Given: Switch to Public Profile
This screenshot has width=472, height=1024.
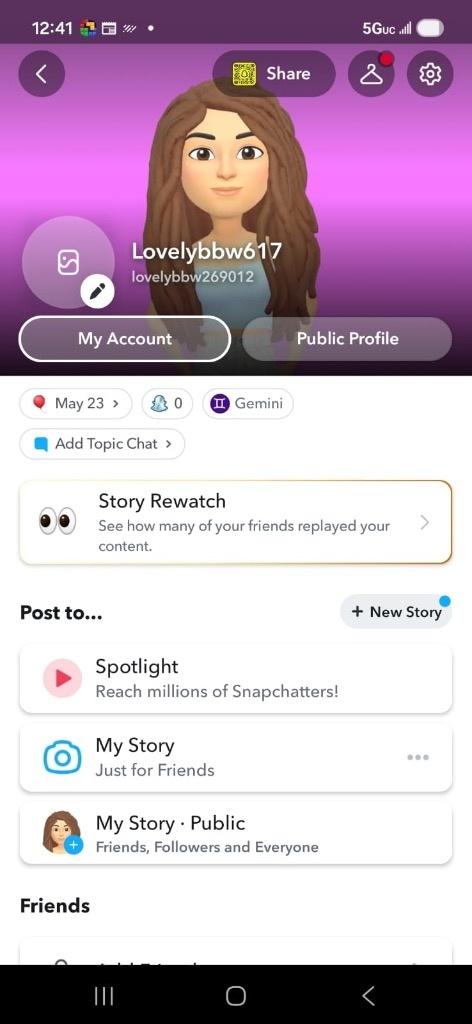Looking at the screenshot, I should 347,339.
